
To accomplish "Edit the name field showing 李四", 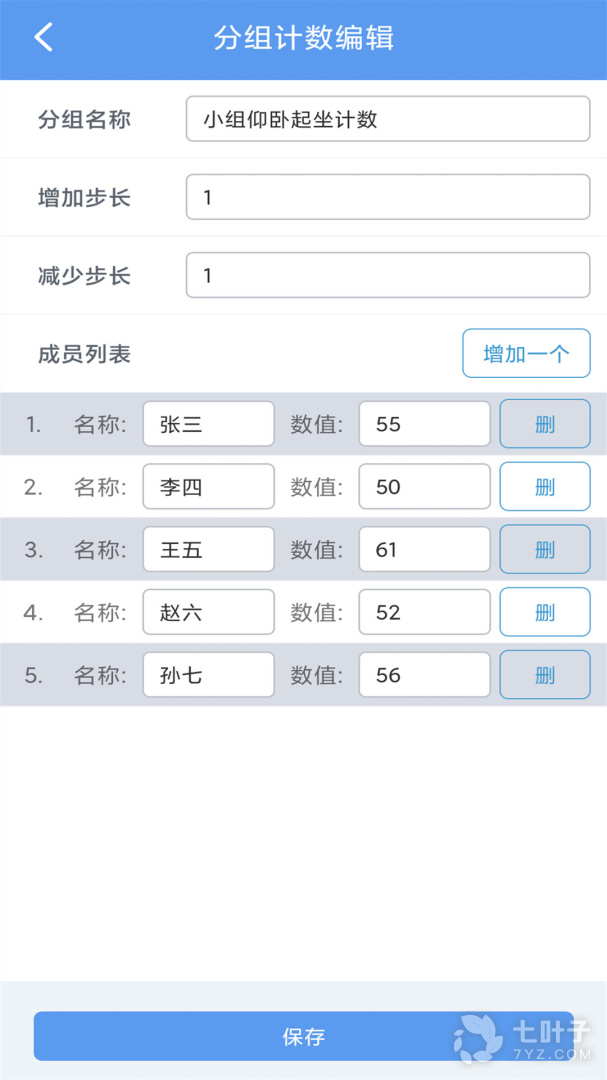I will [209, 486].
